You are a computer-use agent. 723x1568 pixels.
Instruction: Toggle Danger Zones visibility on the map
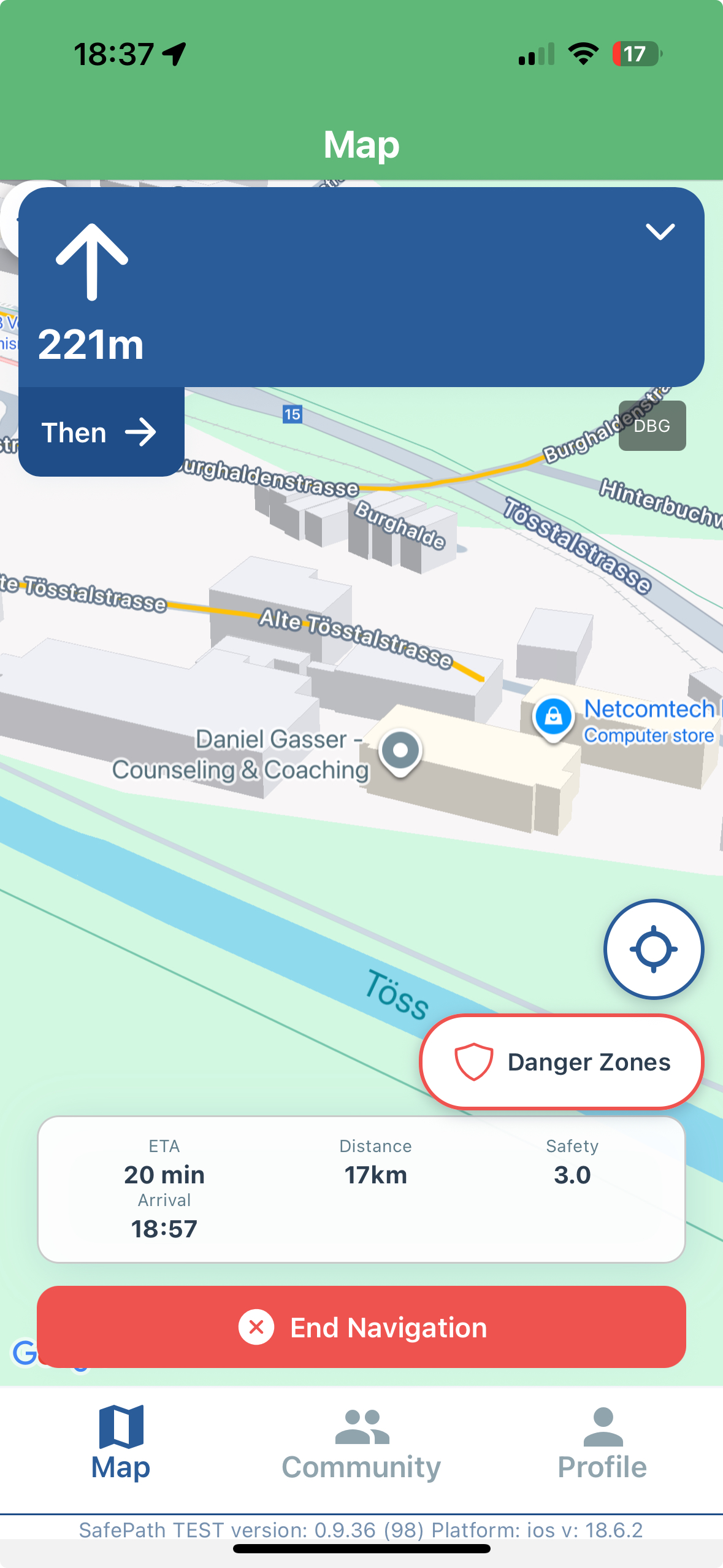[x=561, y=1062]
